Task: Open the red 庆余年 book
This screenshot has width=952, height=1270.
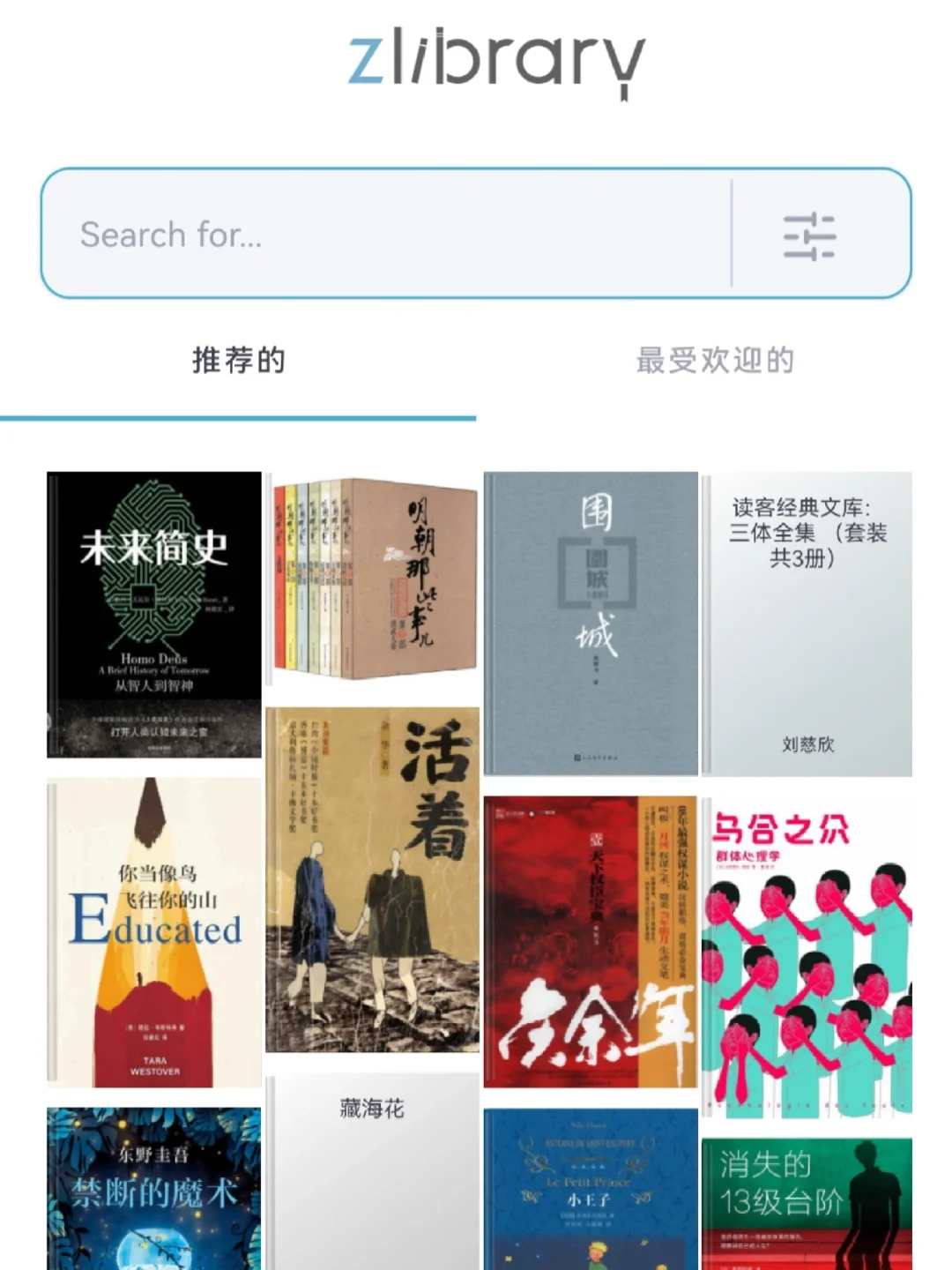Action: point(591,941)
